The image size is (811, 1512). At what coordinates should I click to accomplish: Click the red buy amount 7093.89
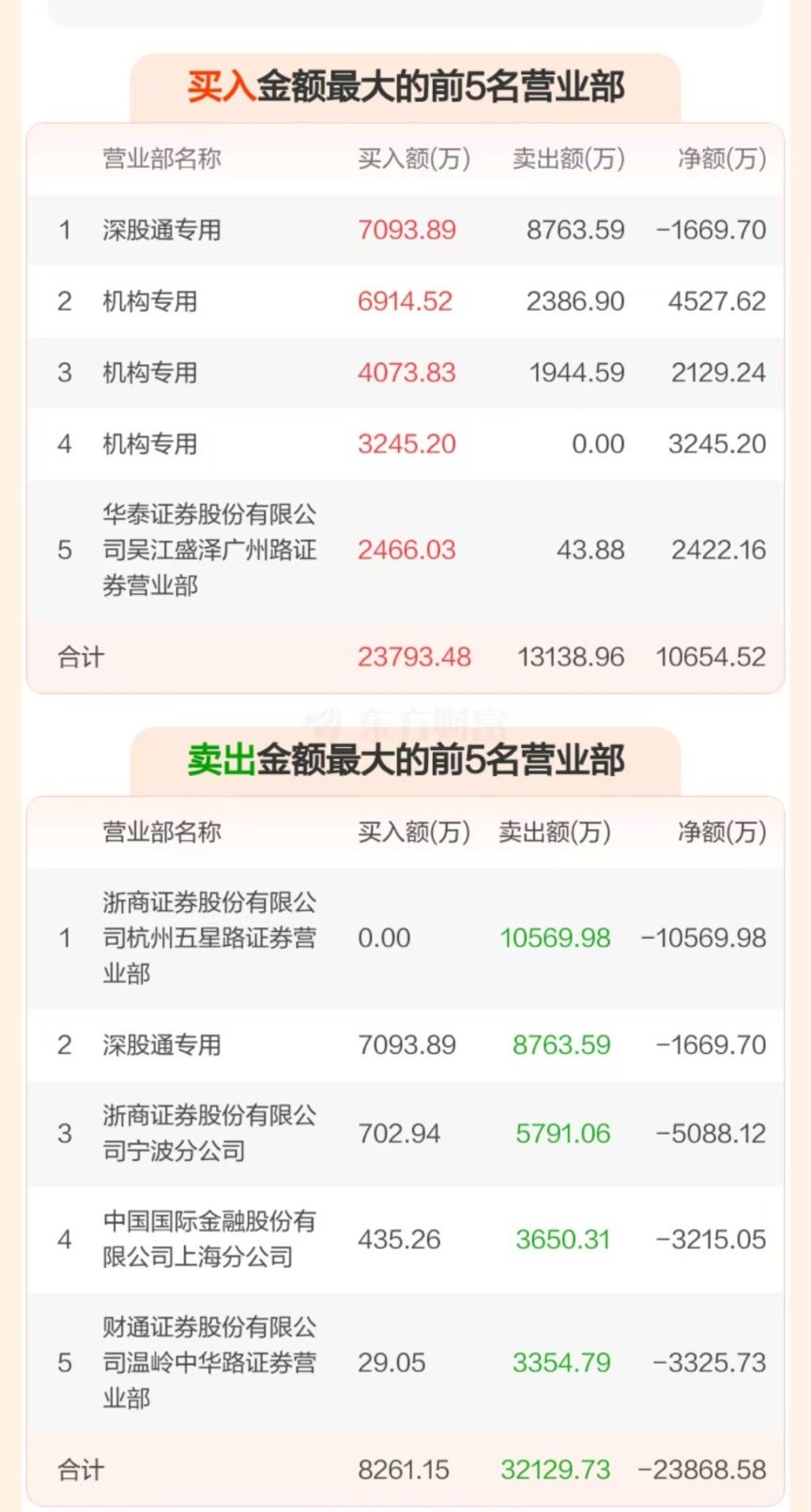coord(406,230)
